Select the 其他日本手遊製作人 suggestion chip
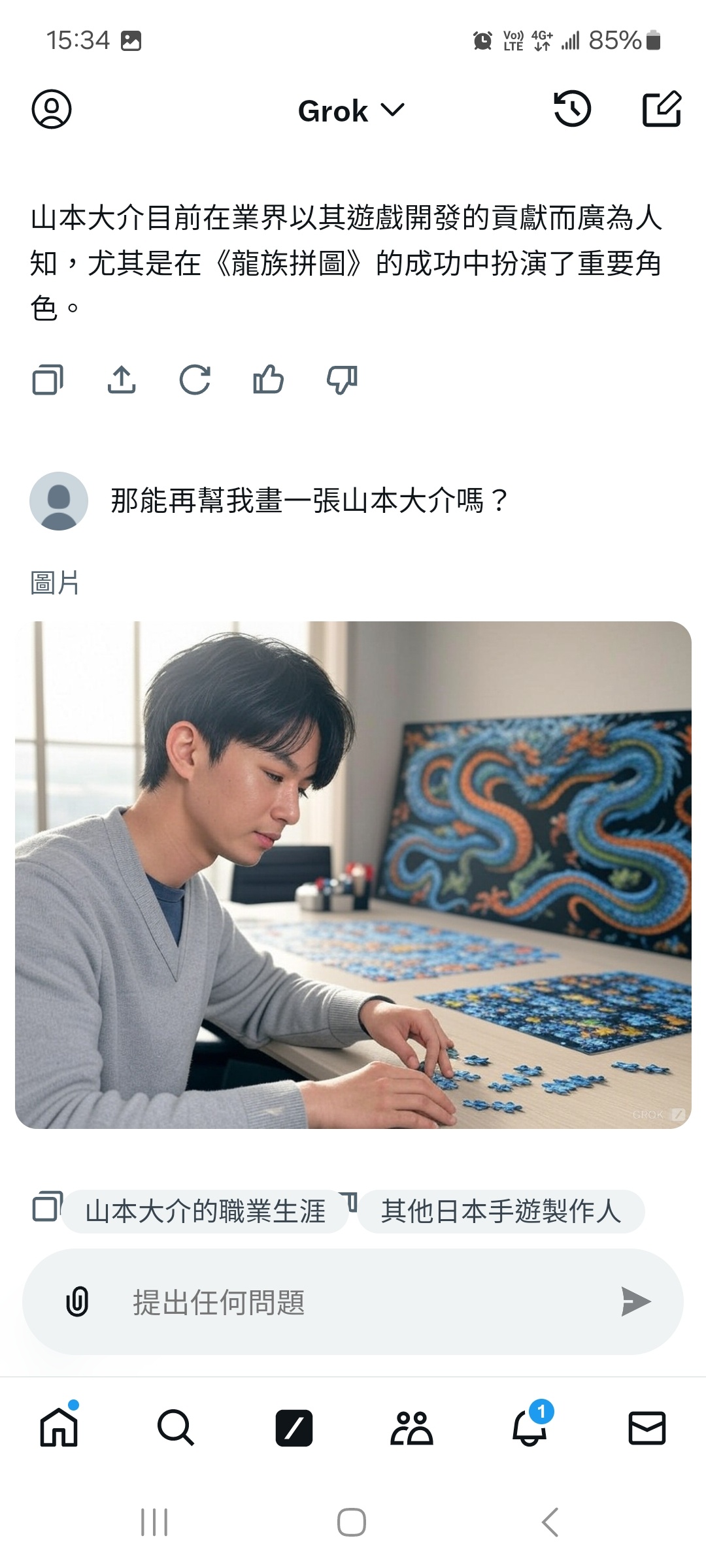Screen dimensions: 706x1568 (501, 1211)
